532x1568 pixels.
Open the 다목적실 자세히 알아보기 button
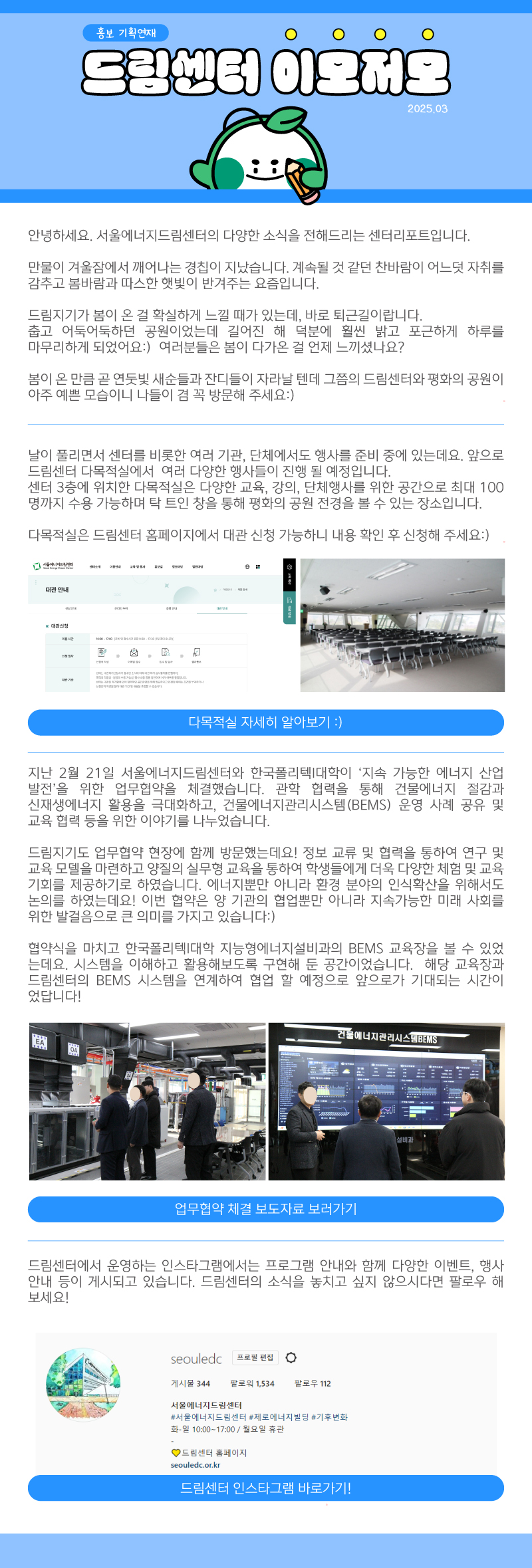click(x=265, y=723)
